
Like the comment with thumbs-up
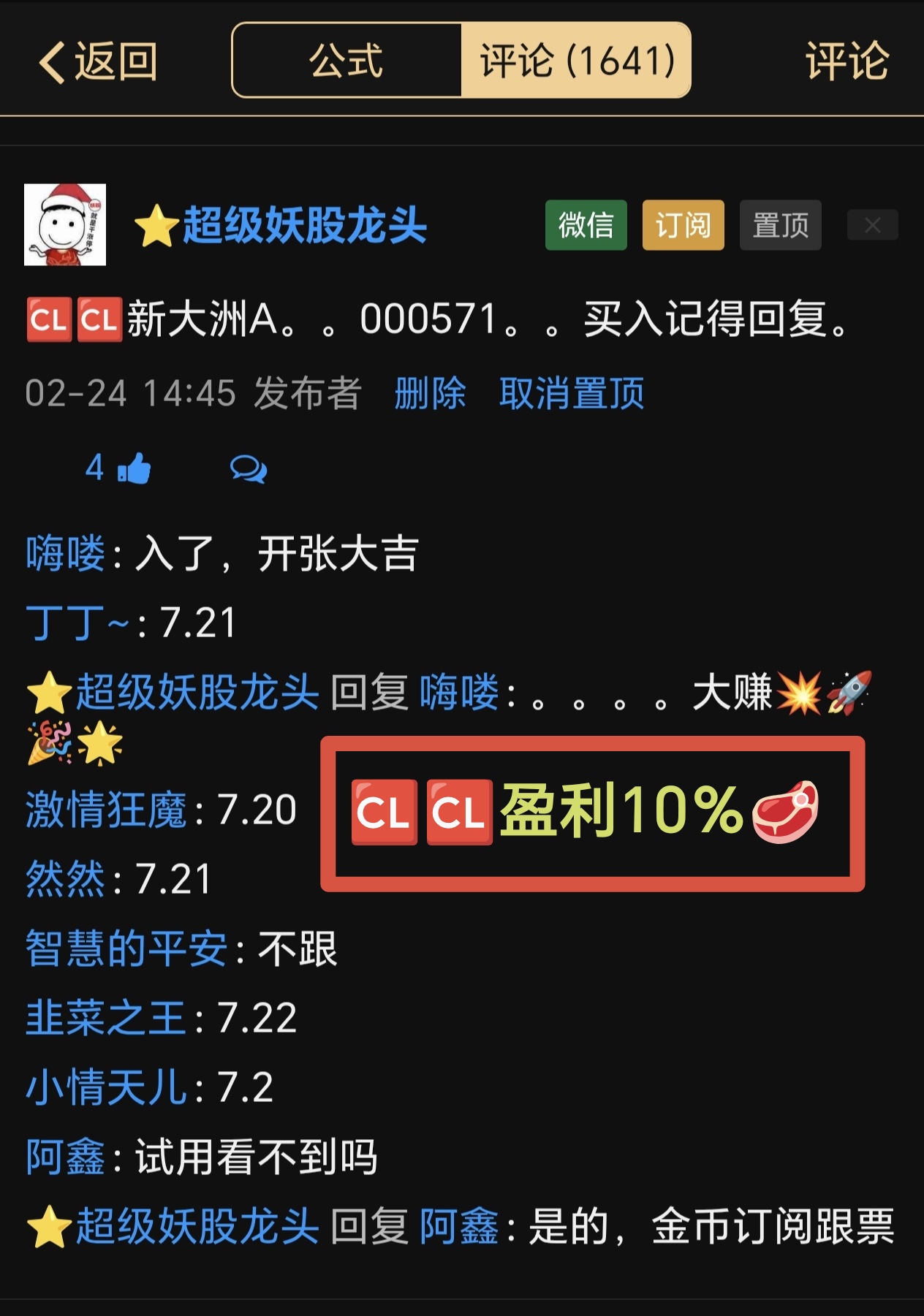134,468
